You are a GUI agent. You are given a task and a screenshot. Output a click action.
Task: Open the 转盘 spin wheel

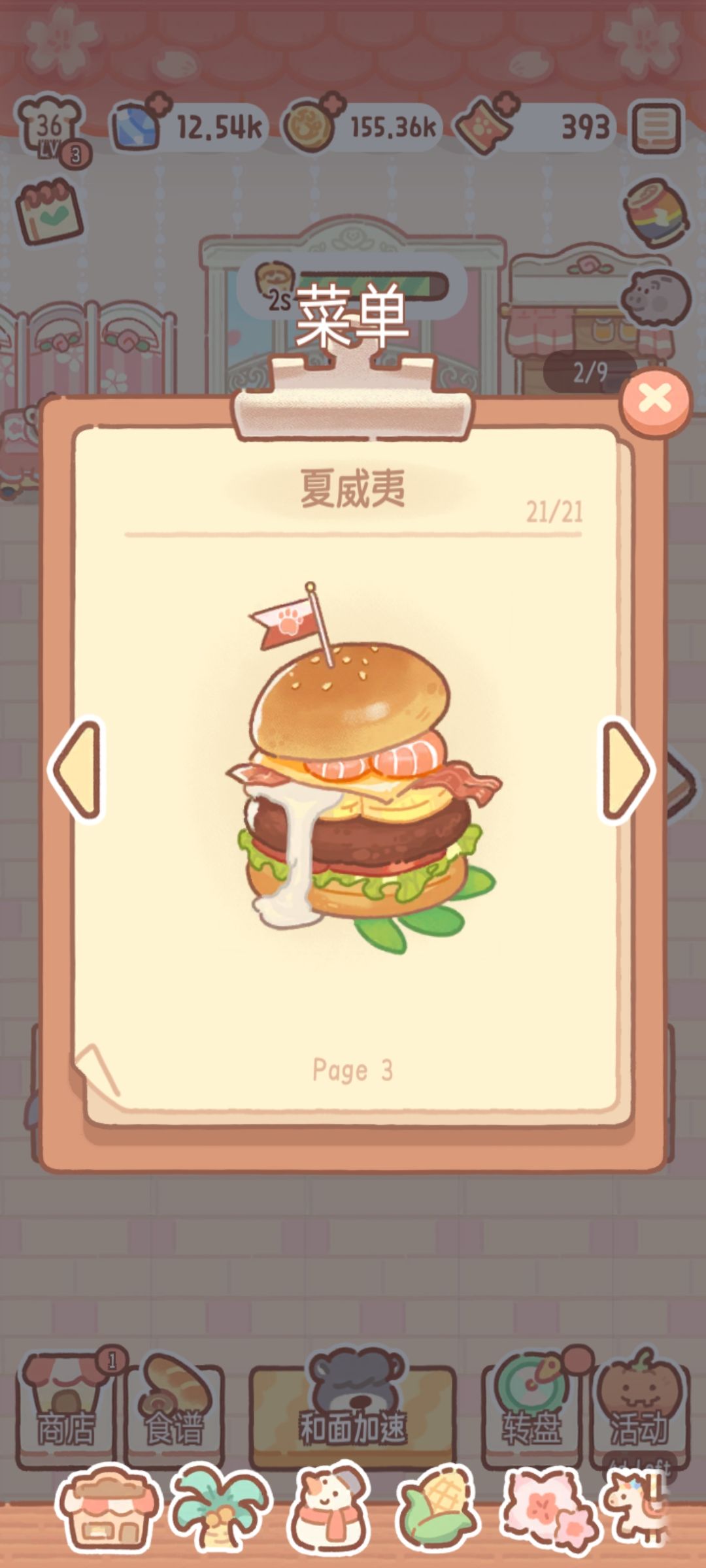[x=531, y=1410]
